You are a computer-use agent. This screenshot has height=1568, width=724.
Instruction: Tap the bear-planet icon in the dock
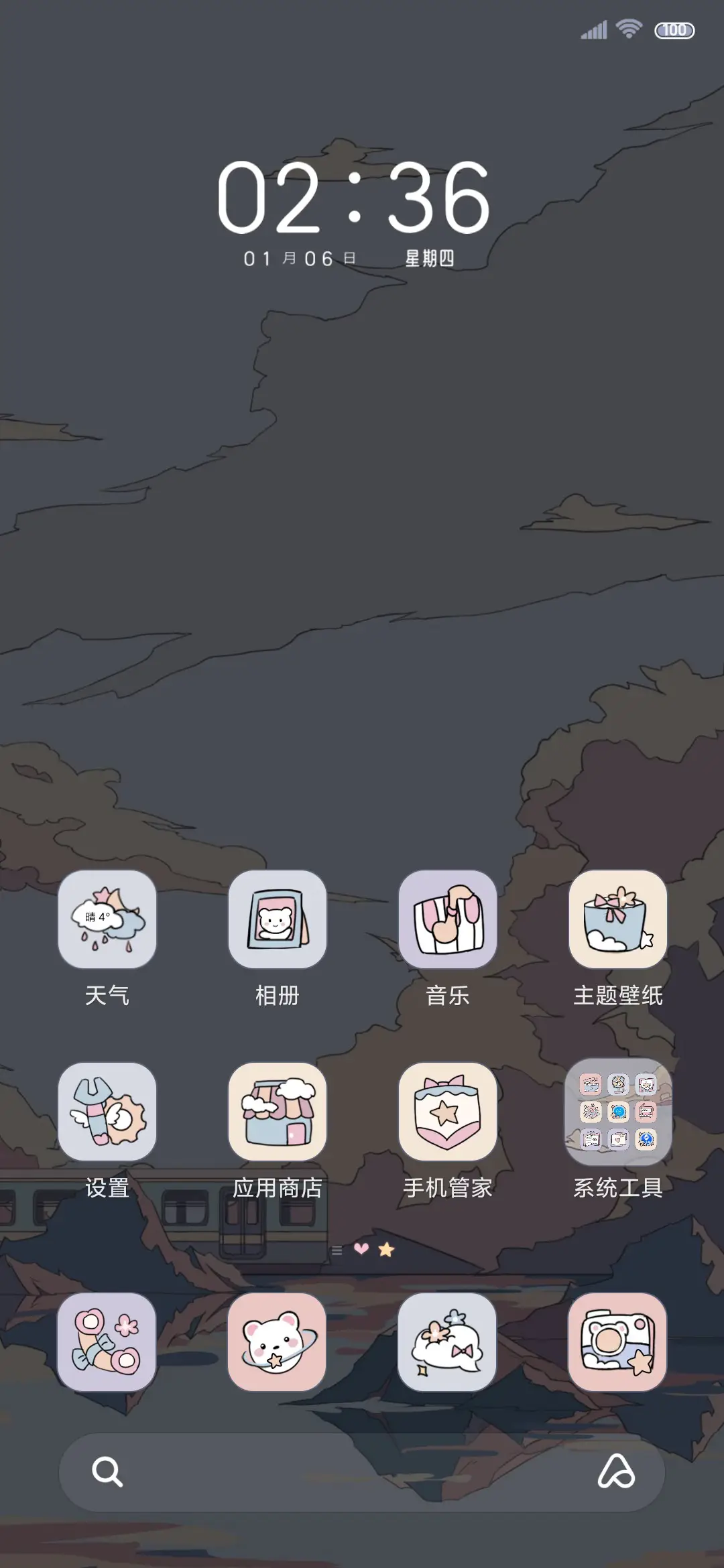coord(278,1344)
